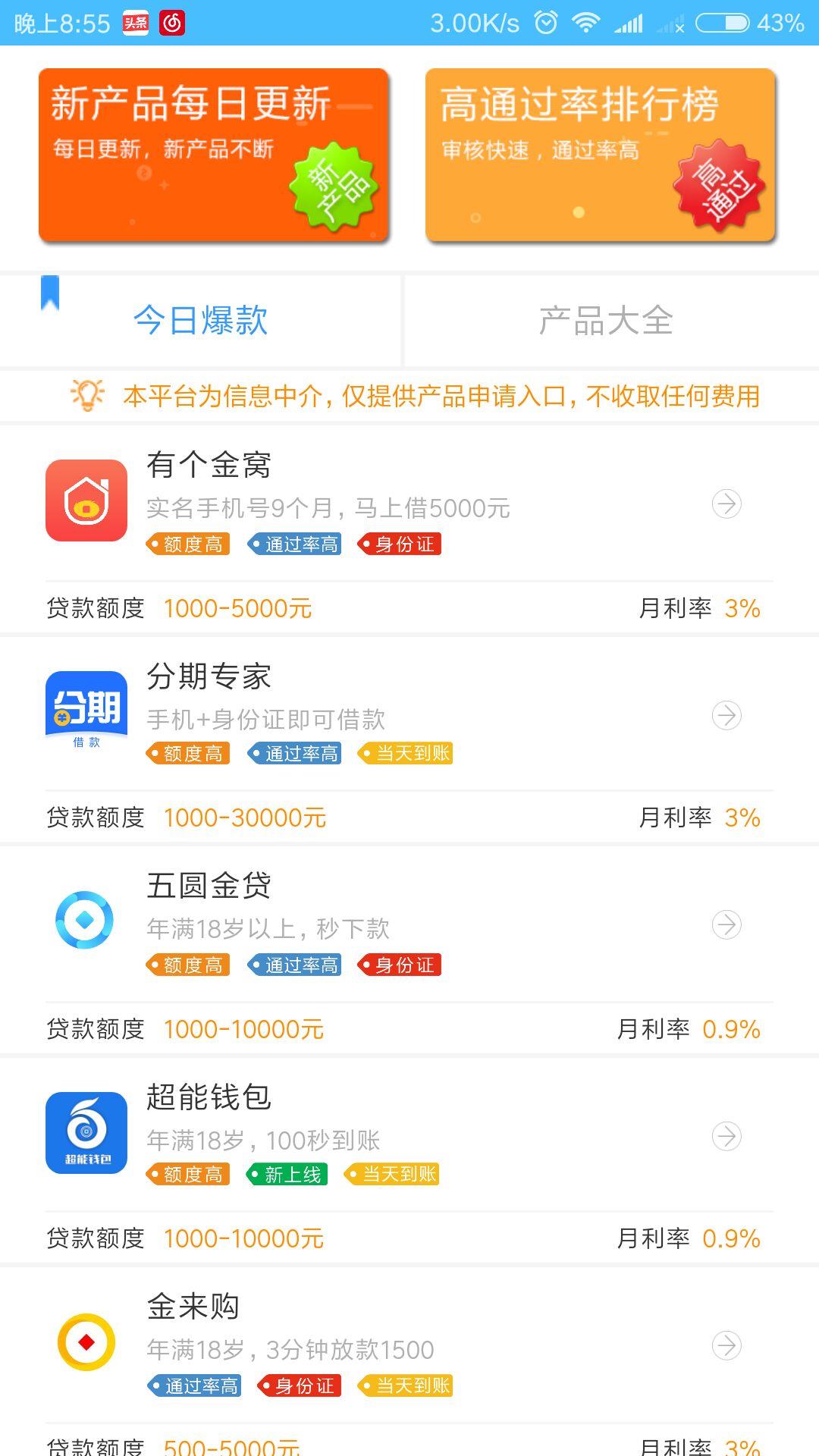Viewport: 819px width, 1456px height.
Task: Tap the arrow next to 超能钱包
Action: (x=726, y=1136)
